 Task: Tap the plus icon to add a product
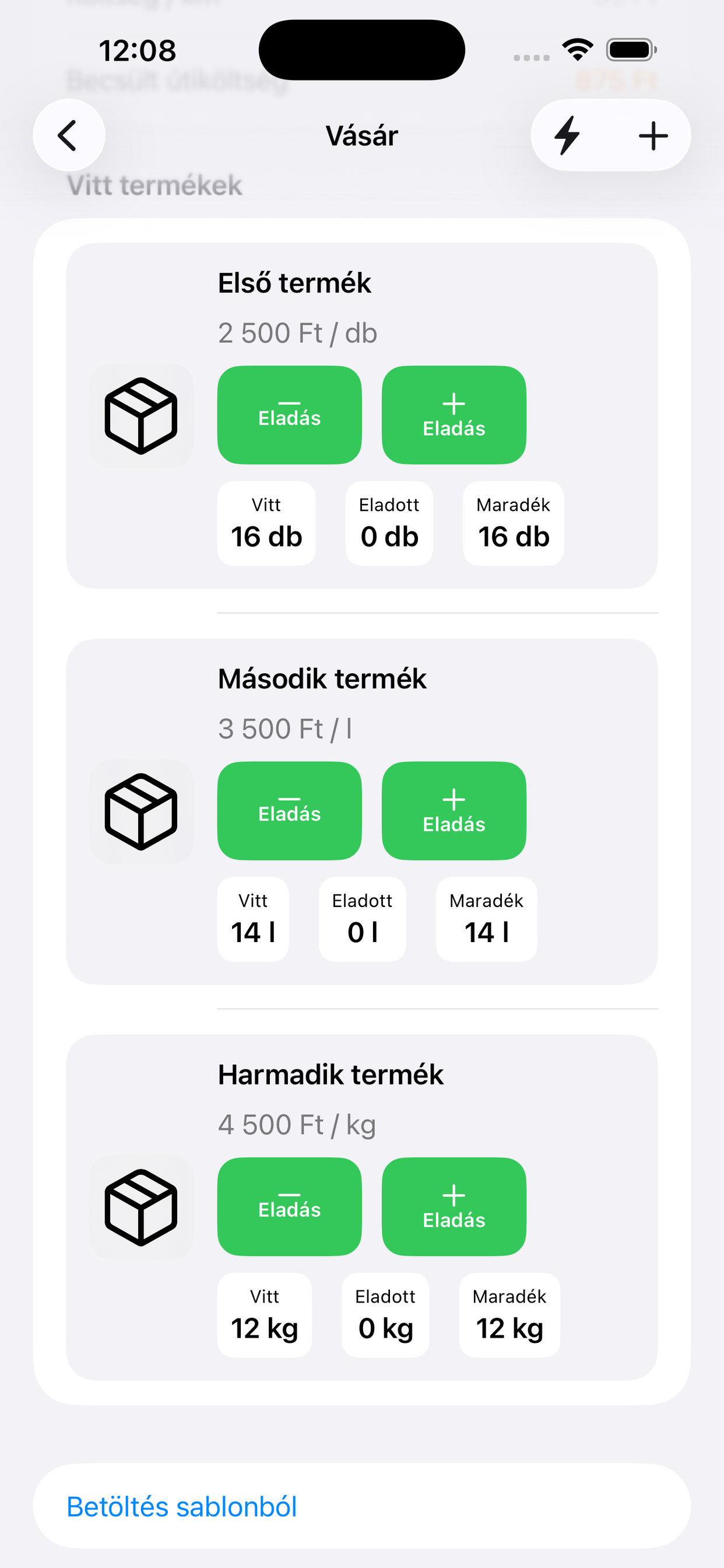[x=652, y=136]
